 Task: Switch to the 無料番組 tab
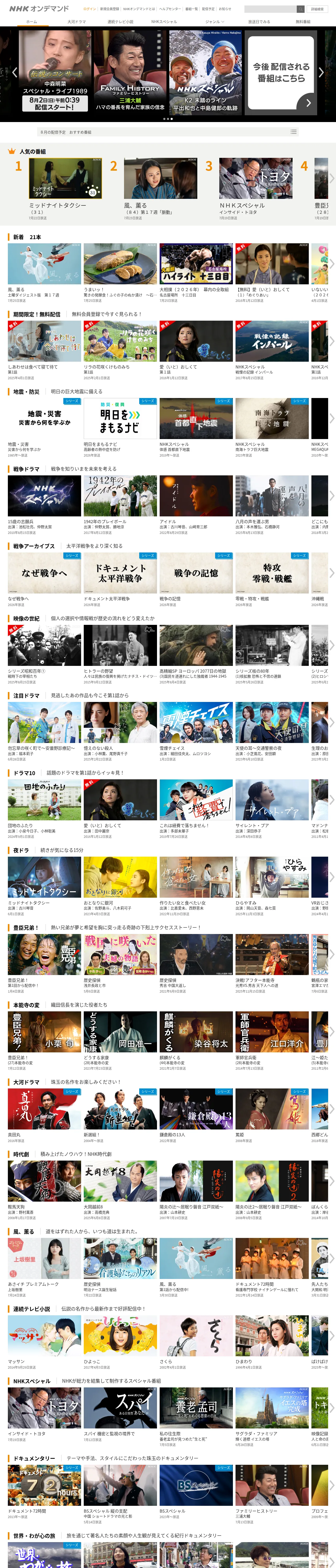(x=303, y=22)
